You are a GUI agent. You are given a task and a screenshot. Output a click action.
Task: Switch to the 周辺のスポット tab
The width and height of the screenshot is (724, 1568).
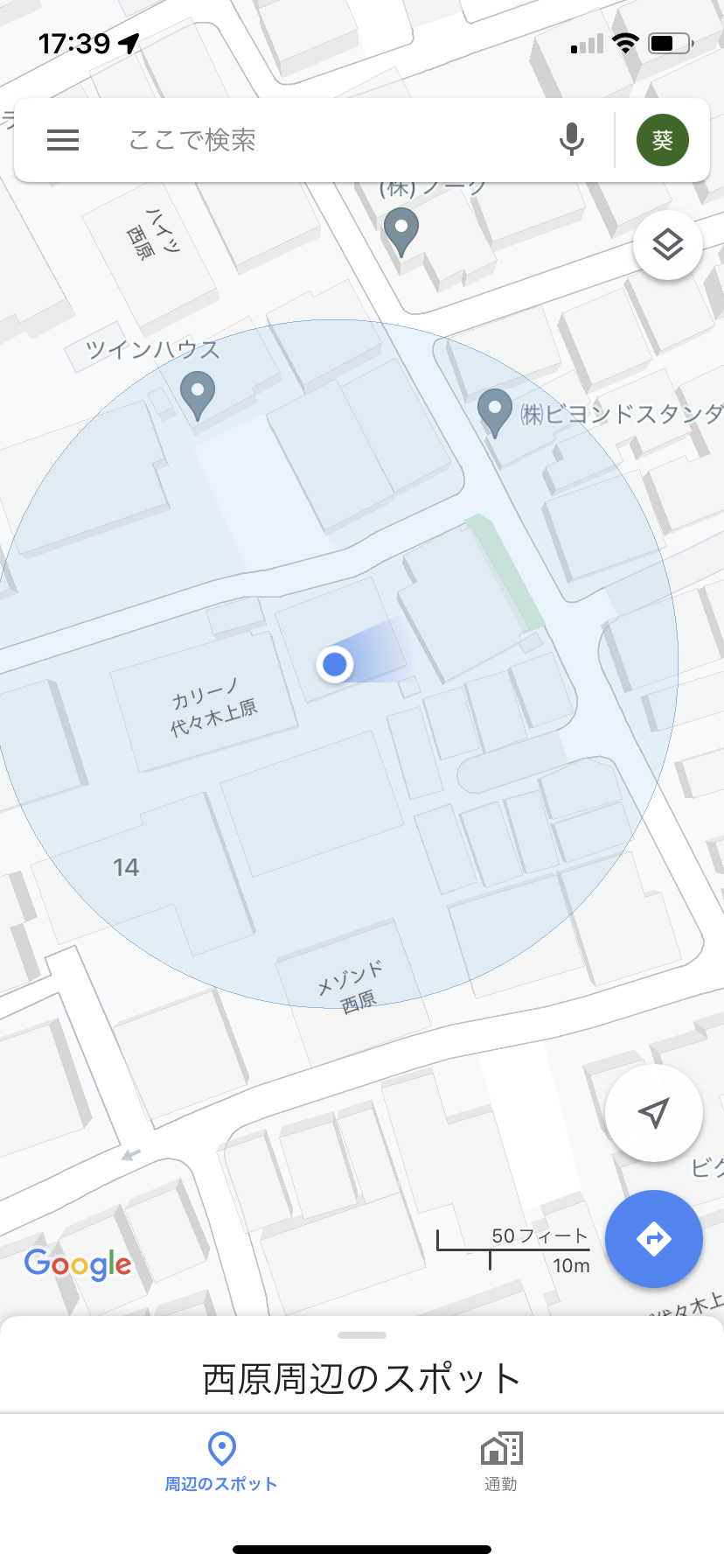tap(221, 1462)
